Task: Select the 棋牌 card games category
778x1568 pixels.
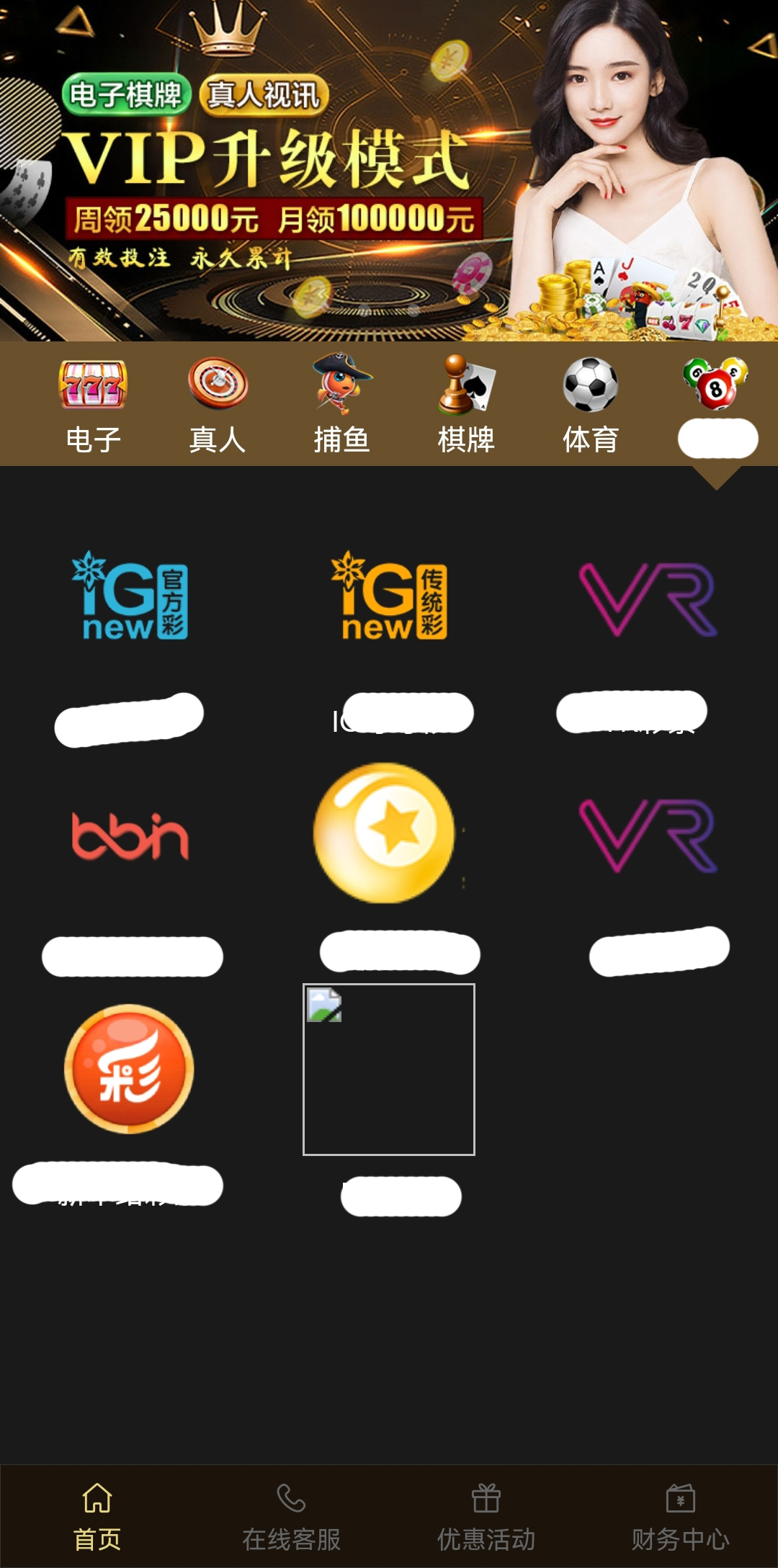Action: coord(466,405)
